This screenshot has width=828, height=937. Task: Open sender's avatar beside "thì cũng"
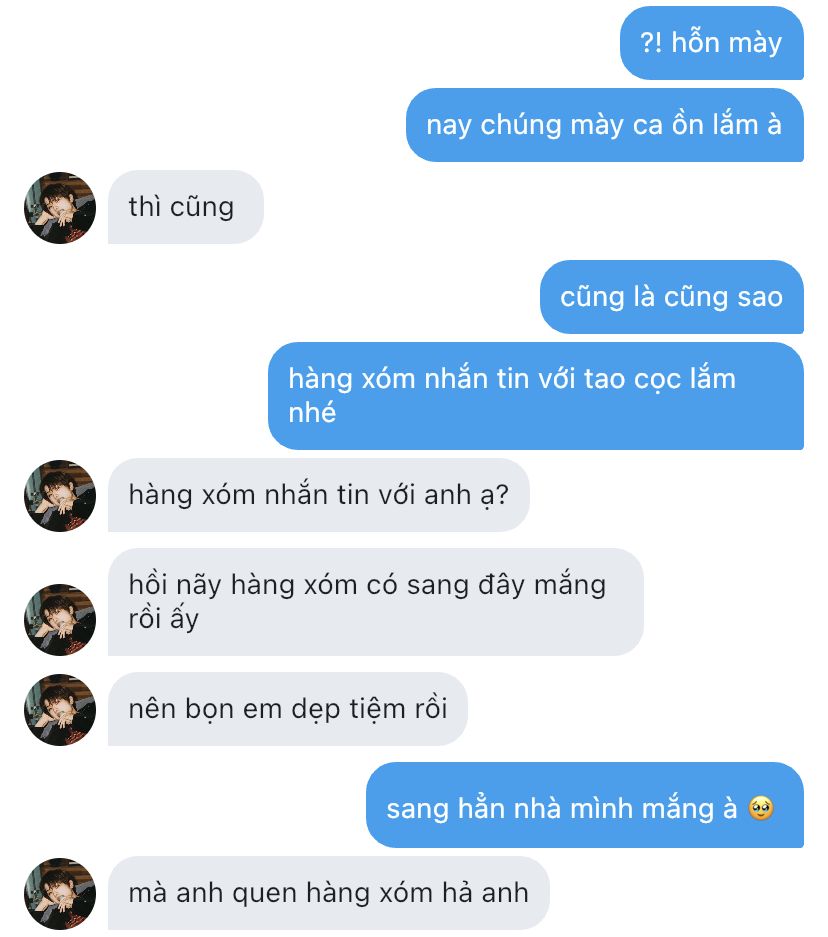[60, 208]
